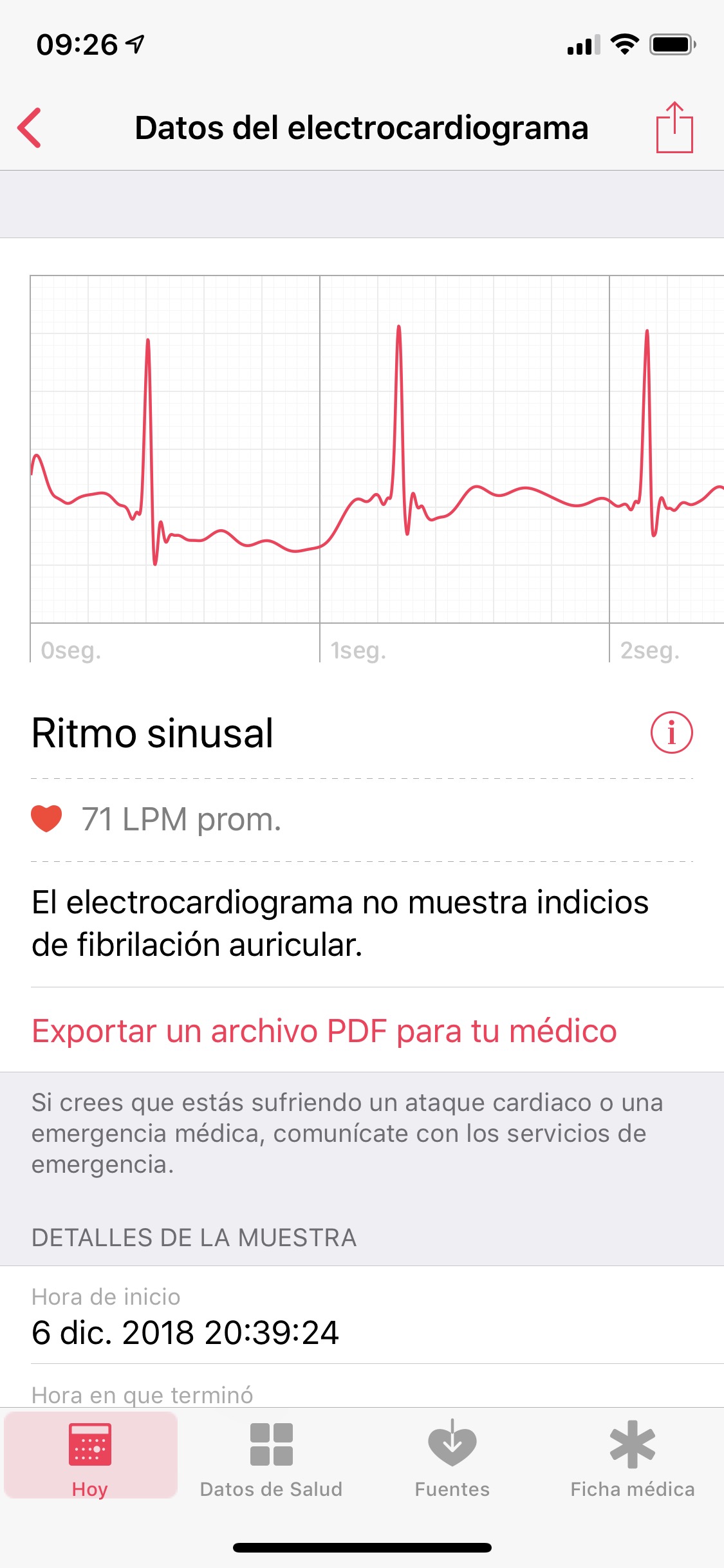Switch to the Hoy tab
This screenshot has height=1568, width=724.
tap(90, 1457)
